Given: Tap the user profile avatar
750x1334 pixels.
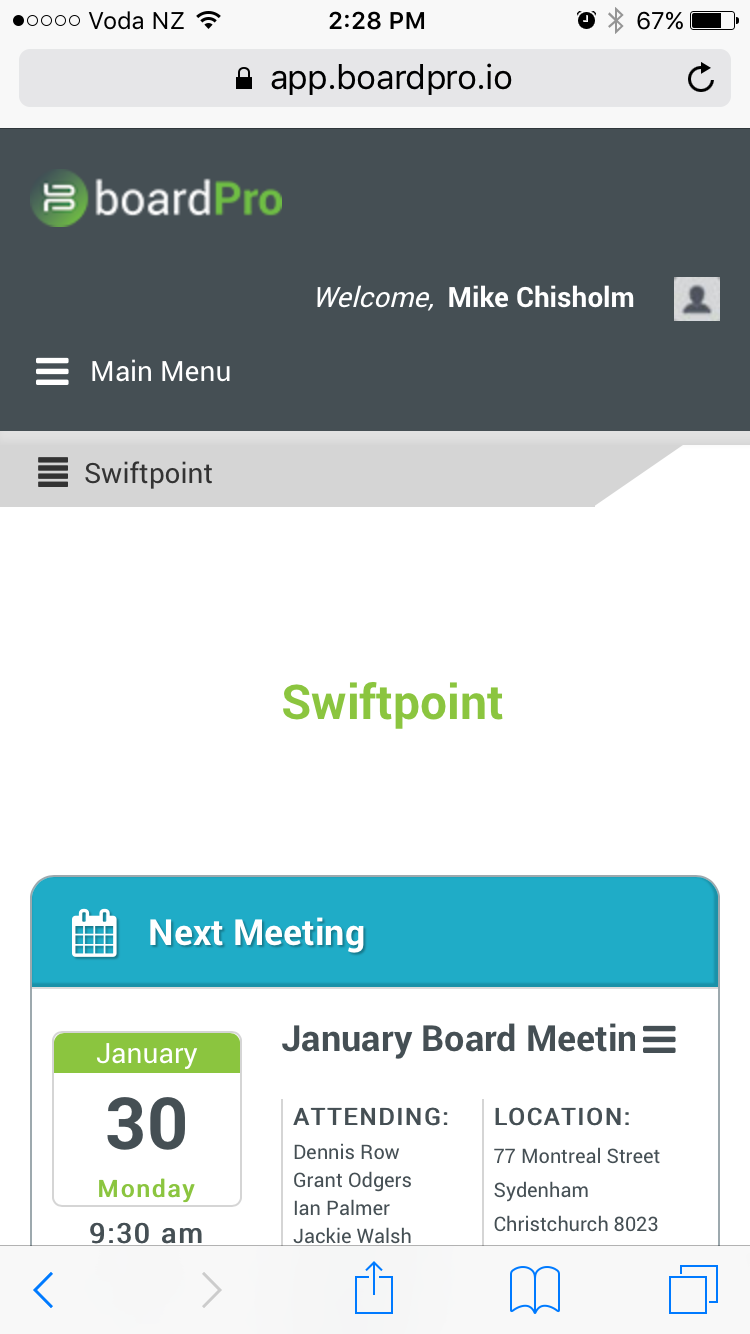Looking at the screenshot, I should point(696,298).
